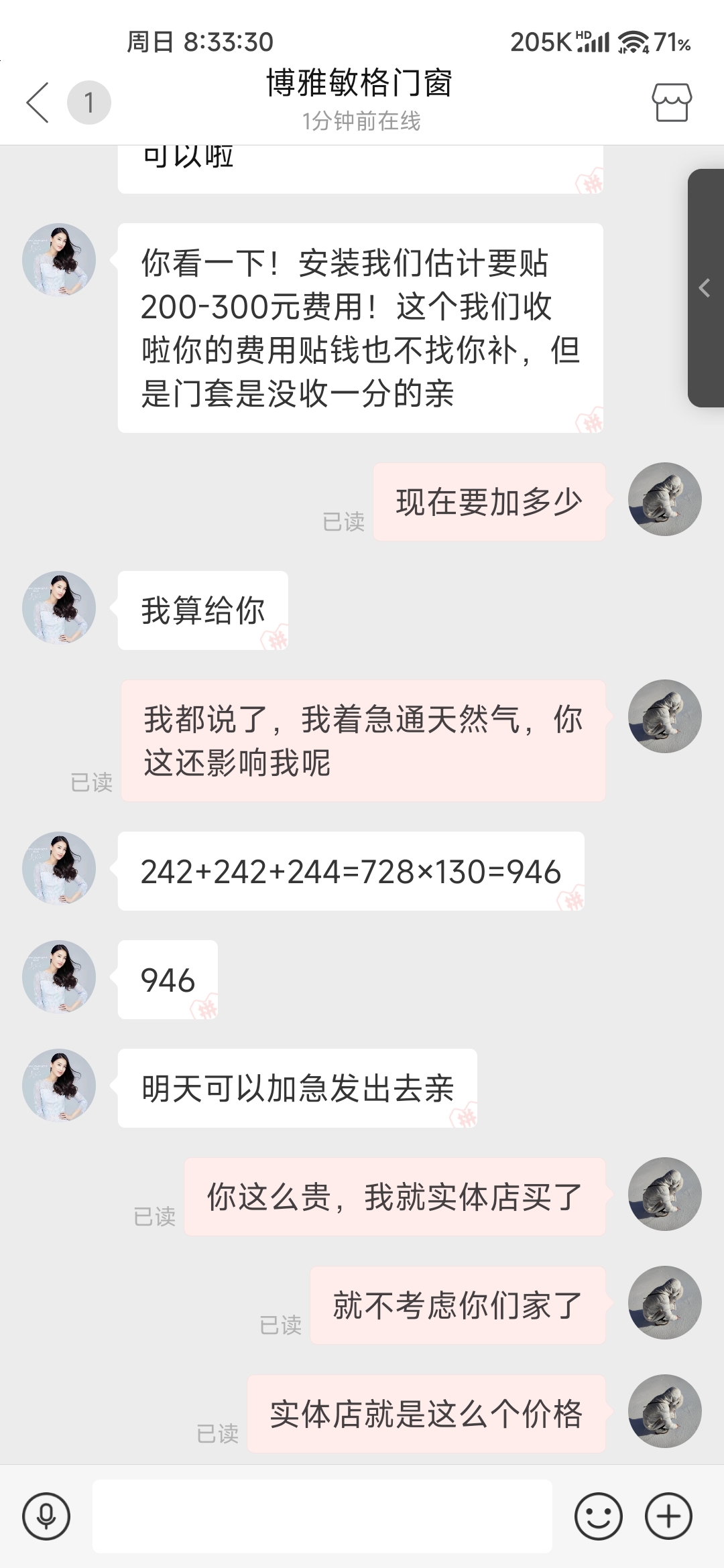The image size is (724, 1568).
Task: Open the plus attachments menu
Action: pyautogui.click(x=668, y=1516)
